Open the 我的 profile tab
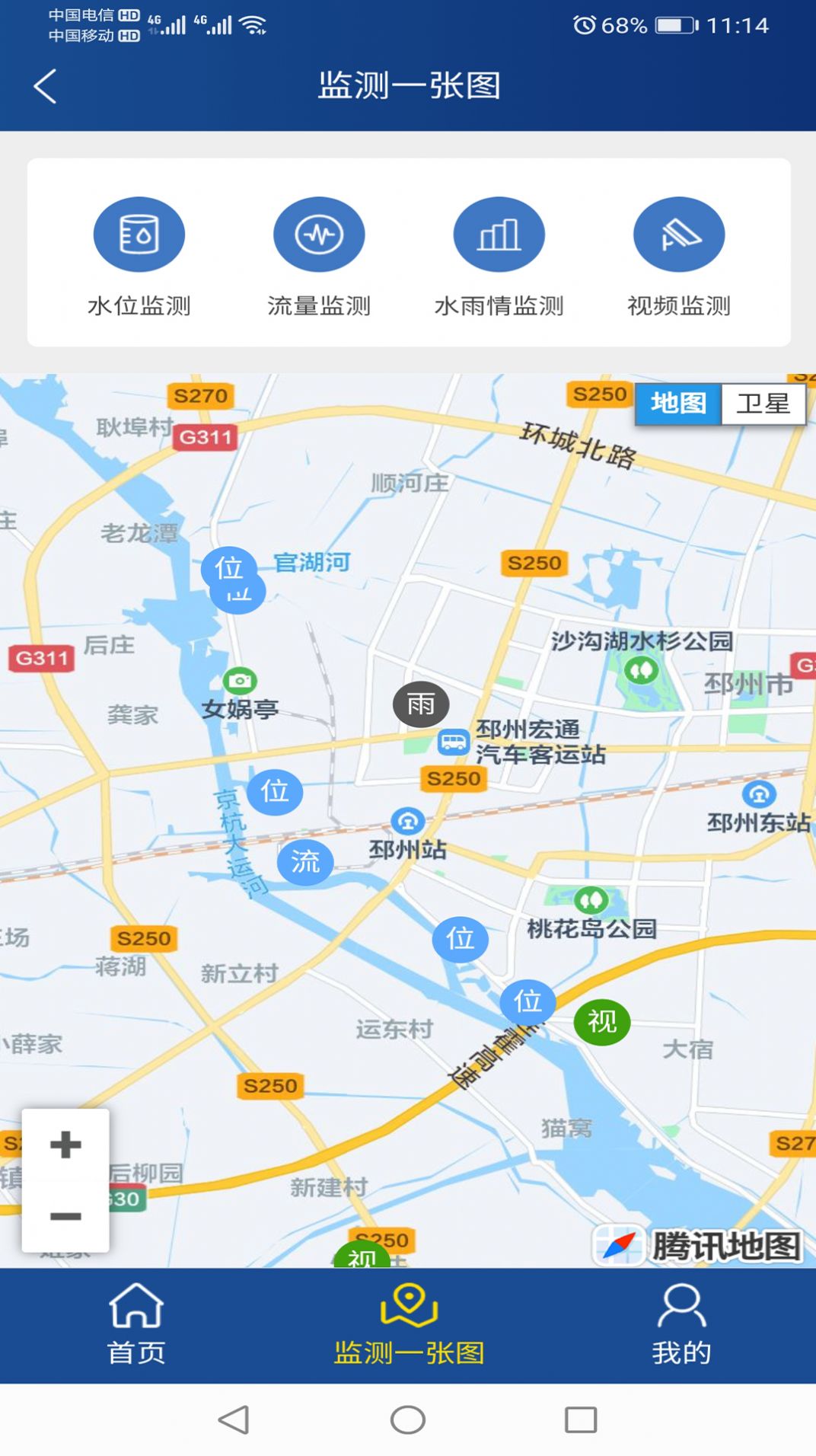Viewport: 816px width, 1456px height. tap(681, 1325)
